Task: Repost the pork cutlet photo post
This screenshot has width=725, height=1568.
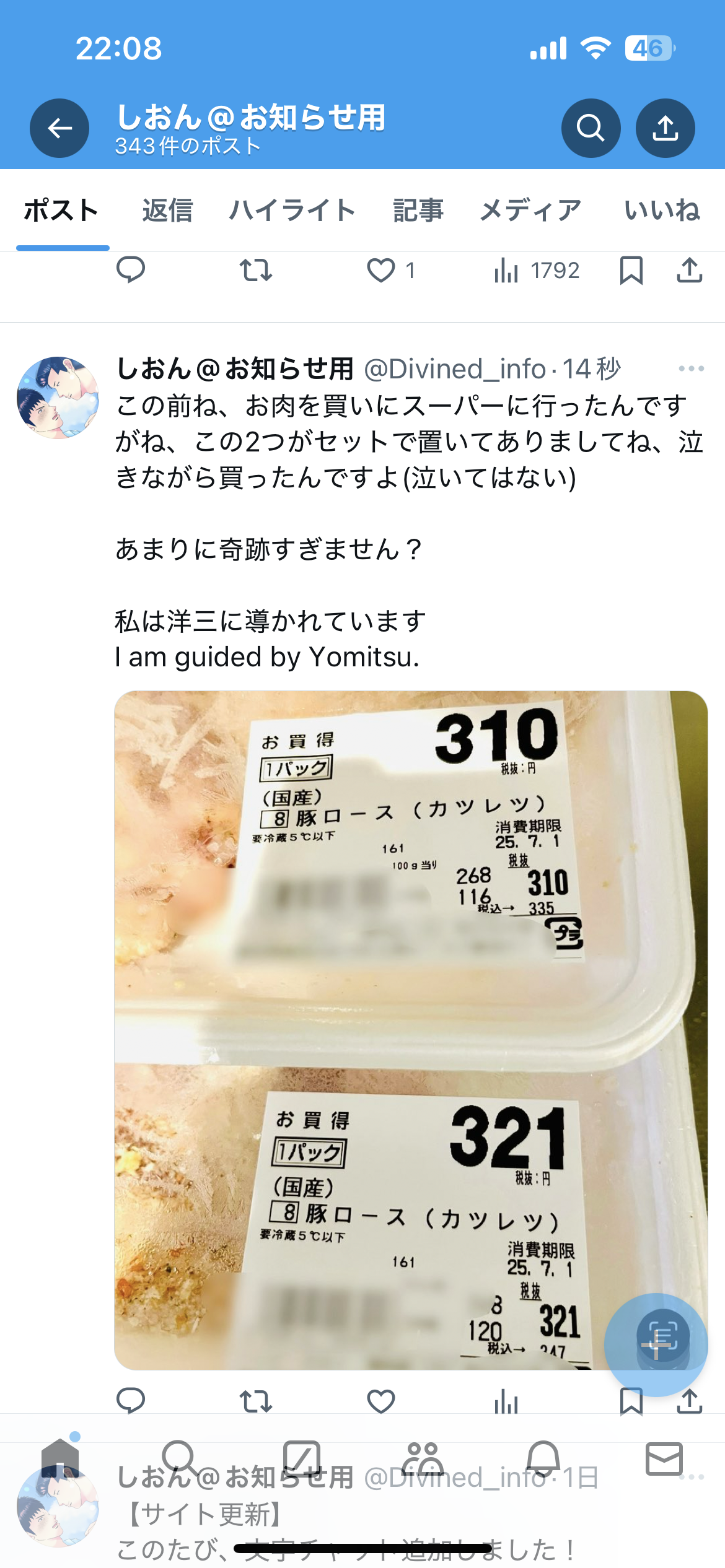Action: click(x=255, y=1401)
